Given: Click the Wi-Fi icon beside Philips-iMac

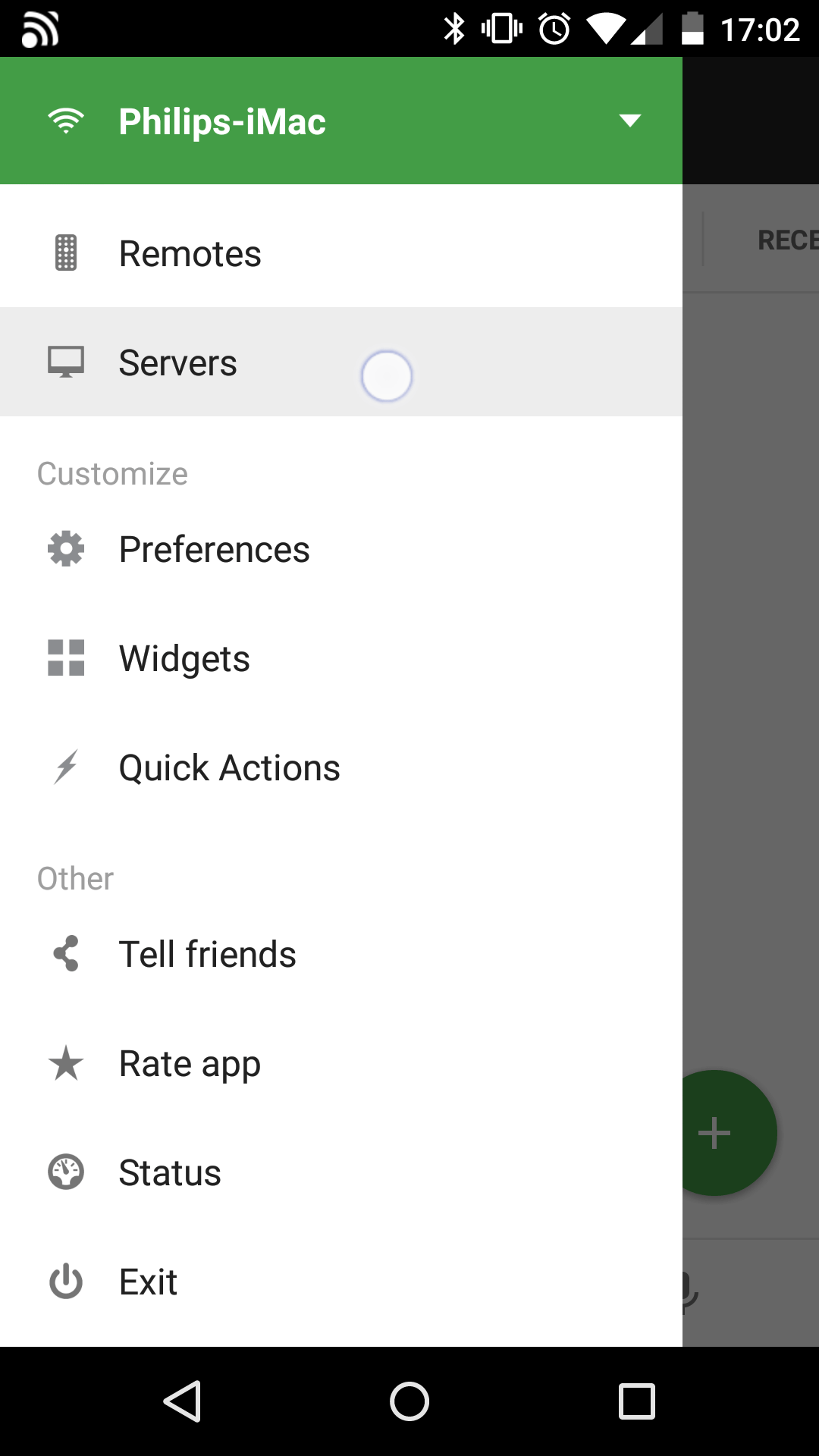Looking at the screenshot, I should [x=67, y=120].
